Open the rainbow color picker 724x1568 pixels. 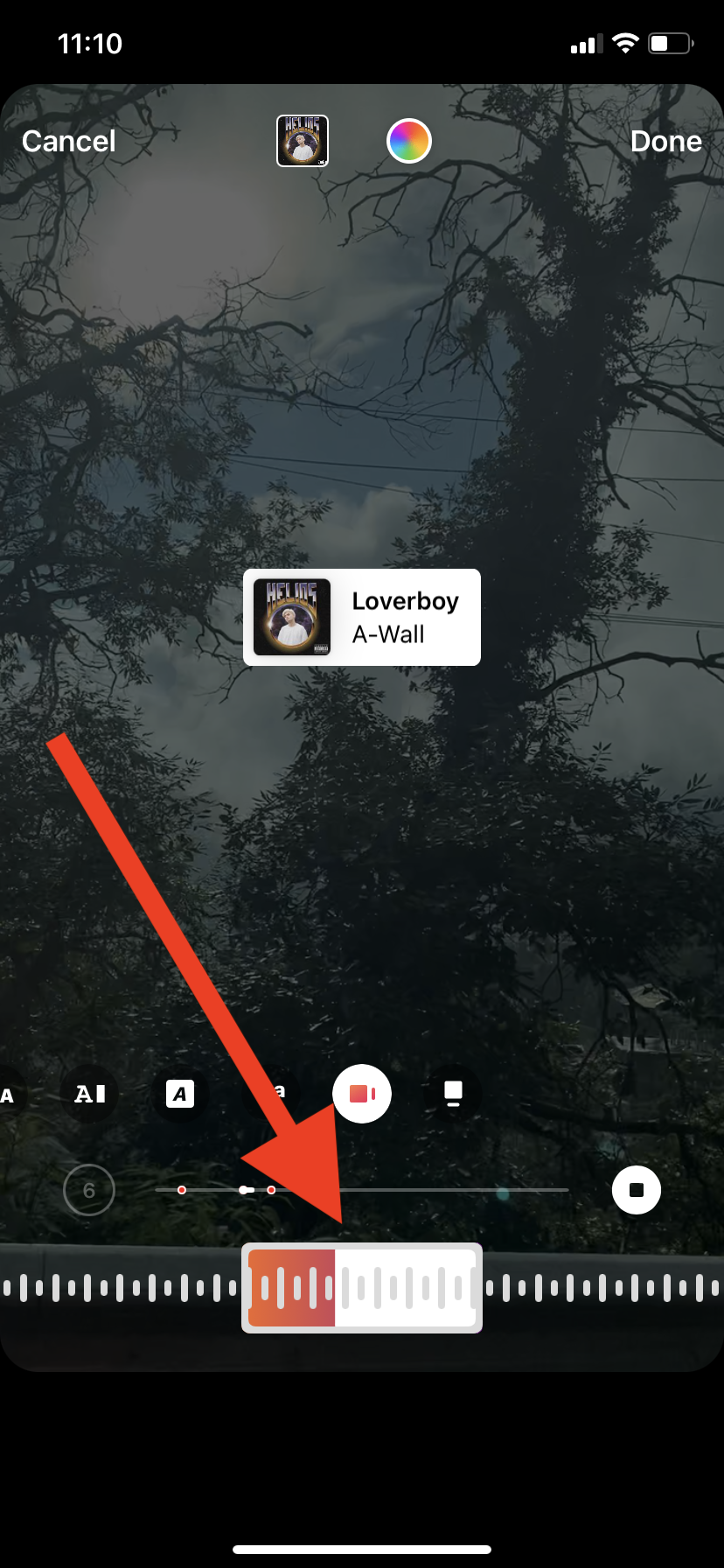point(409,141)
